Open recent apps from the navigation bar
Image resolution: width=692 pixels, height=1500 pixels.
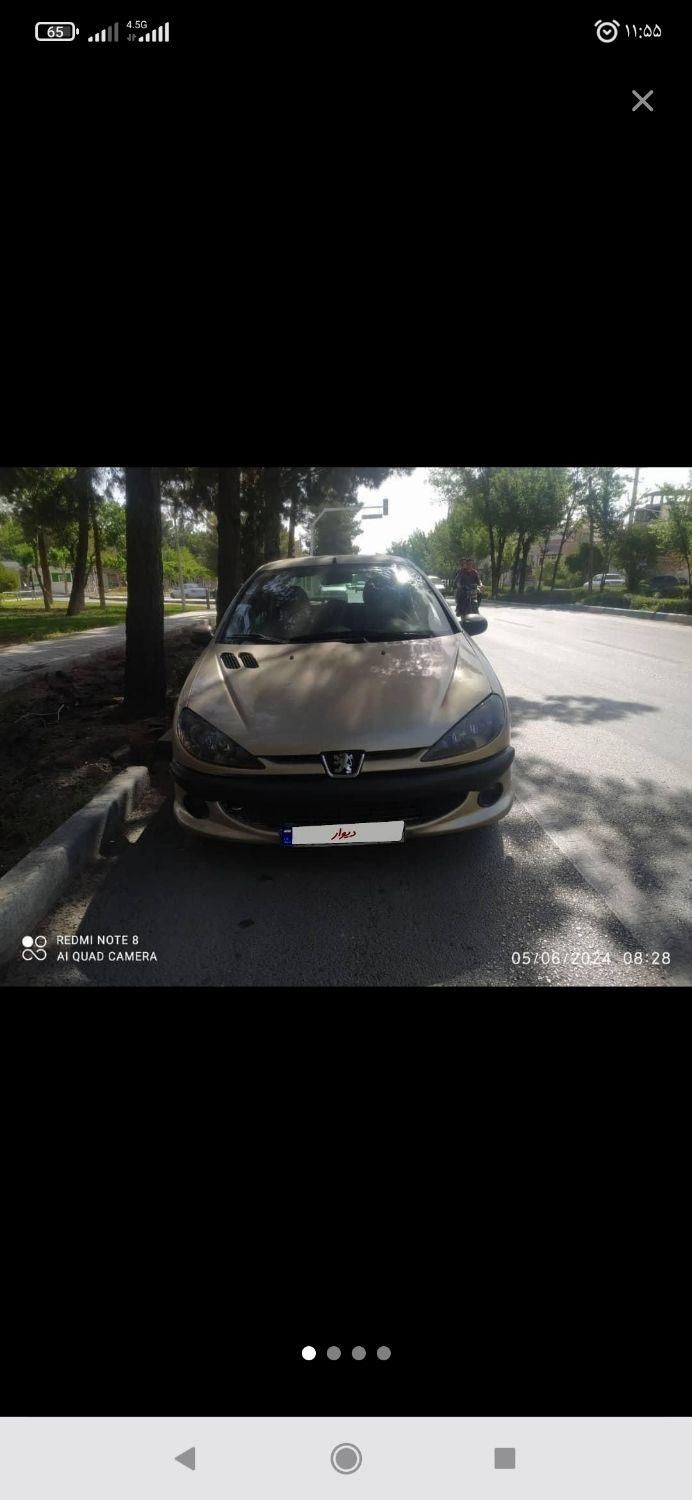505,1458
